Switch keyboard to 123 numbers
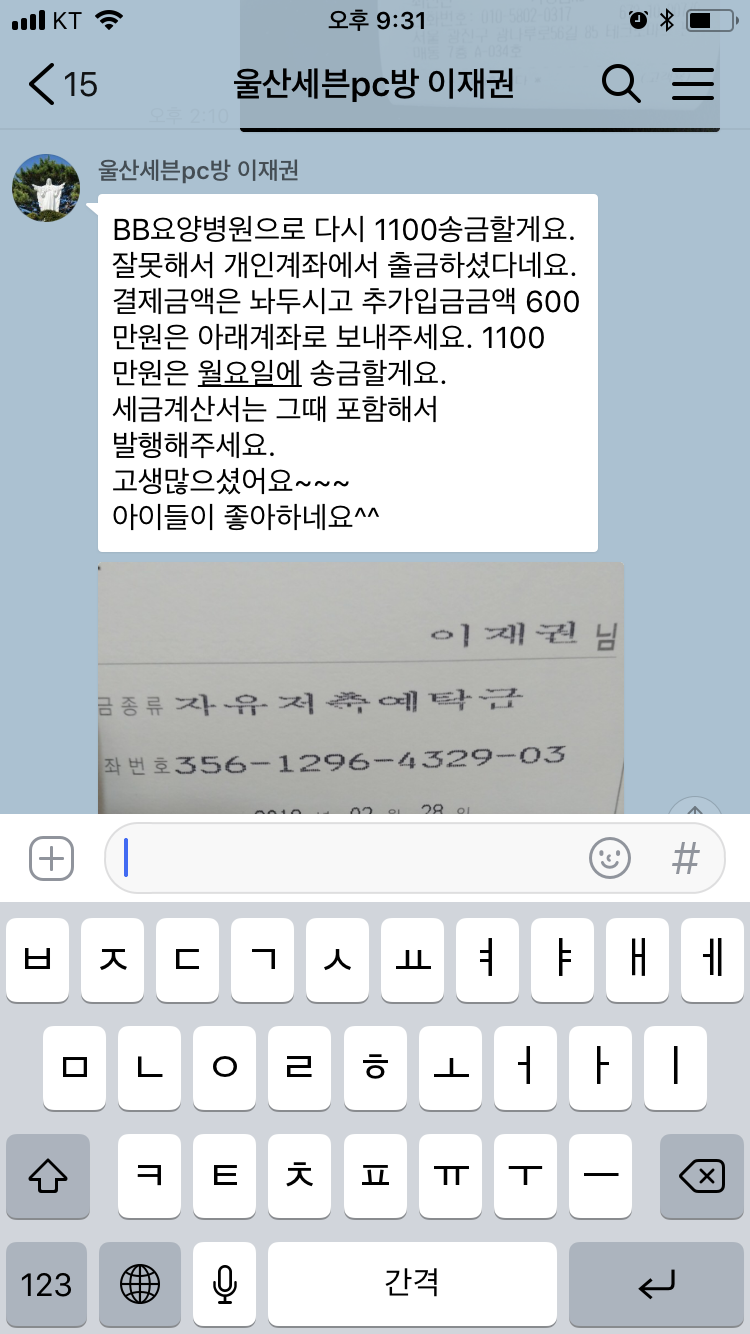 click(x=47, y=1284)
